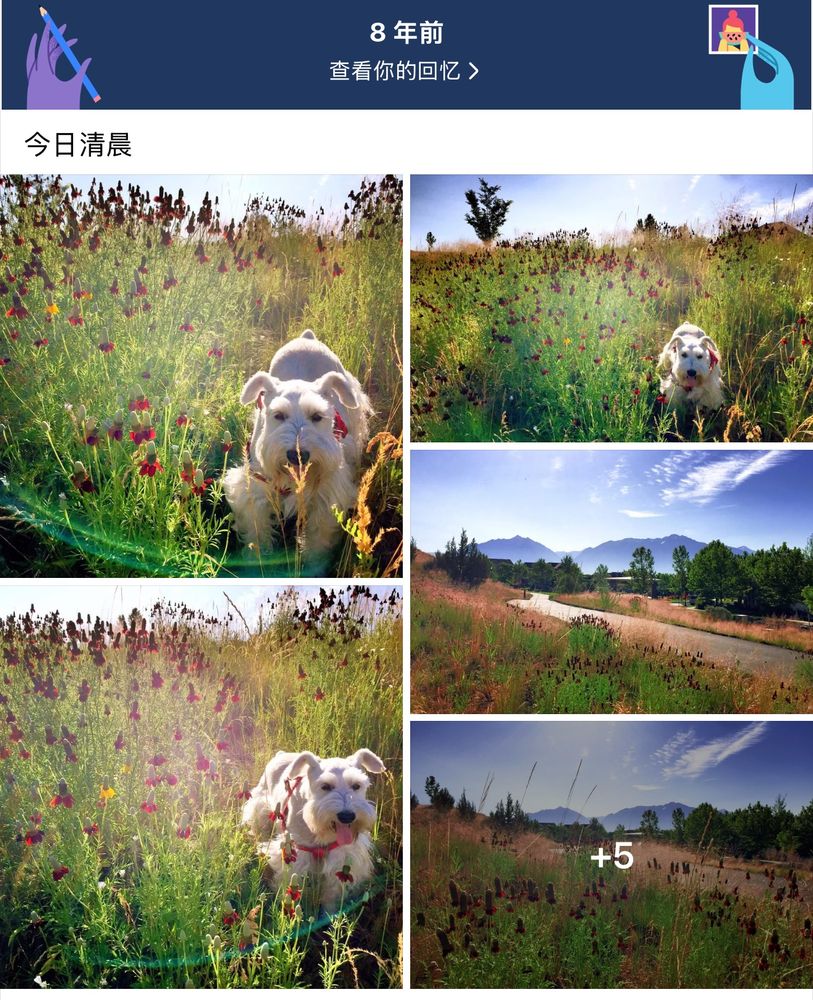
Task: View the photo with the lone tree above the dog
Action: tap(611, 308)
